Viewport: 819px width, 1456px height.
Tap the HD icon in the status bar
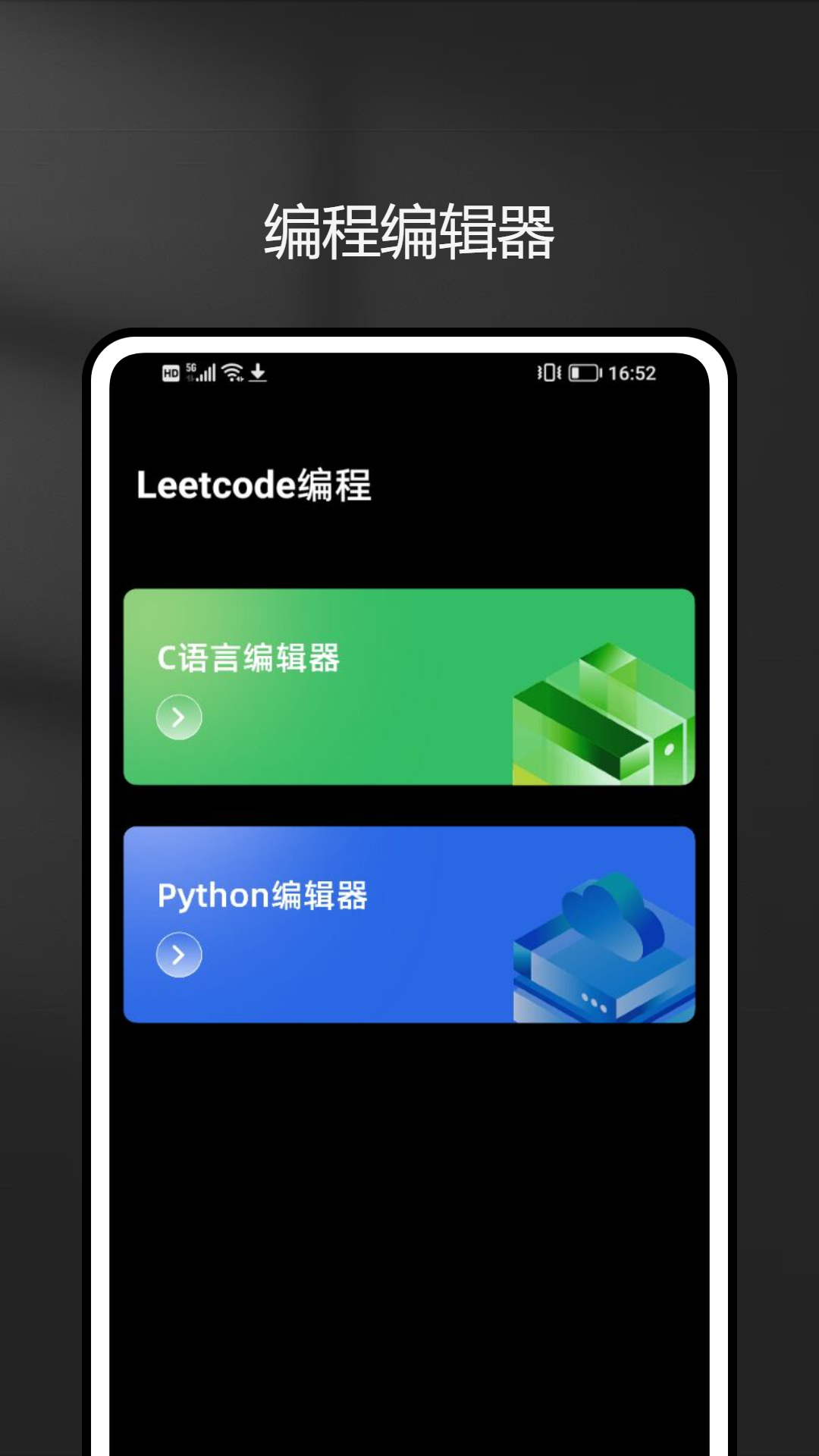point(171,373)
